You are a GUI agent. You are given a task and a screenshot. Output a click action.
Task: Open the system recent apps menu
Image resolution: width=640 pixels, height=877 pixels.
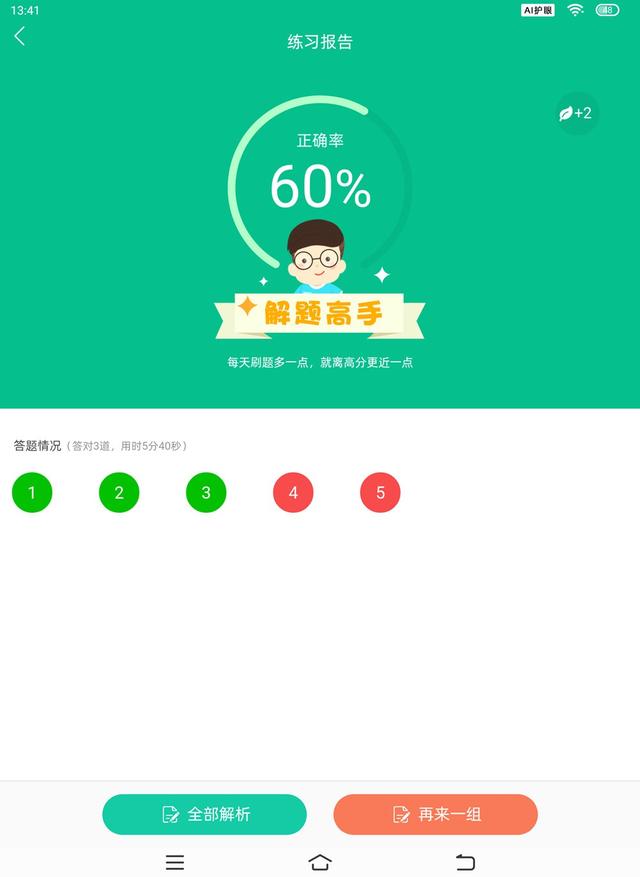(x=175, y=862)
